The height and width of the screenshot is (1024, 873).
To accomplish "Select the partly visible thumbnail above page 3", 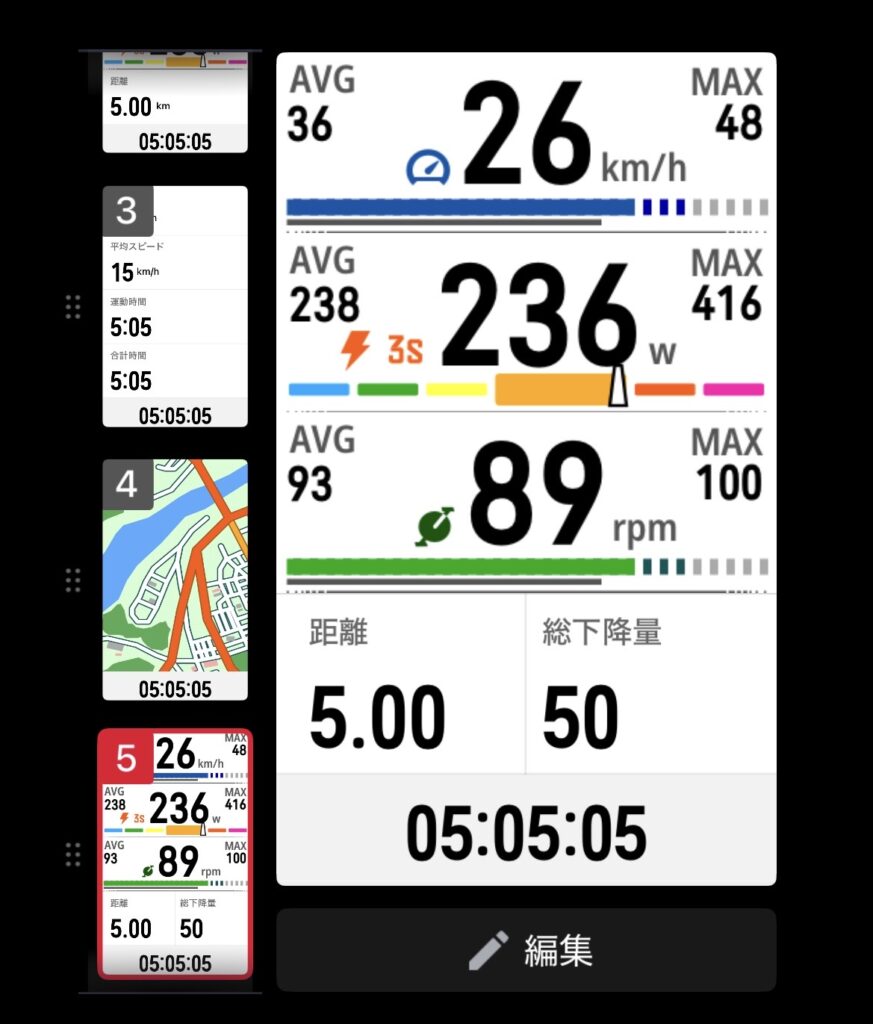I will pos(175,102).
